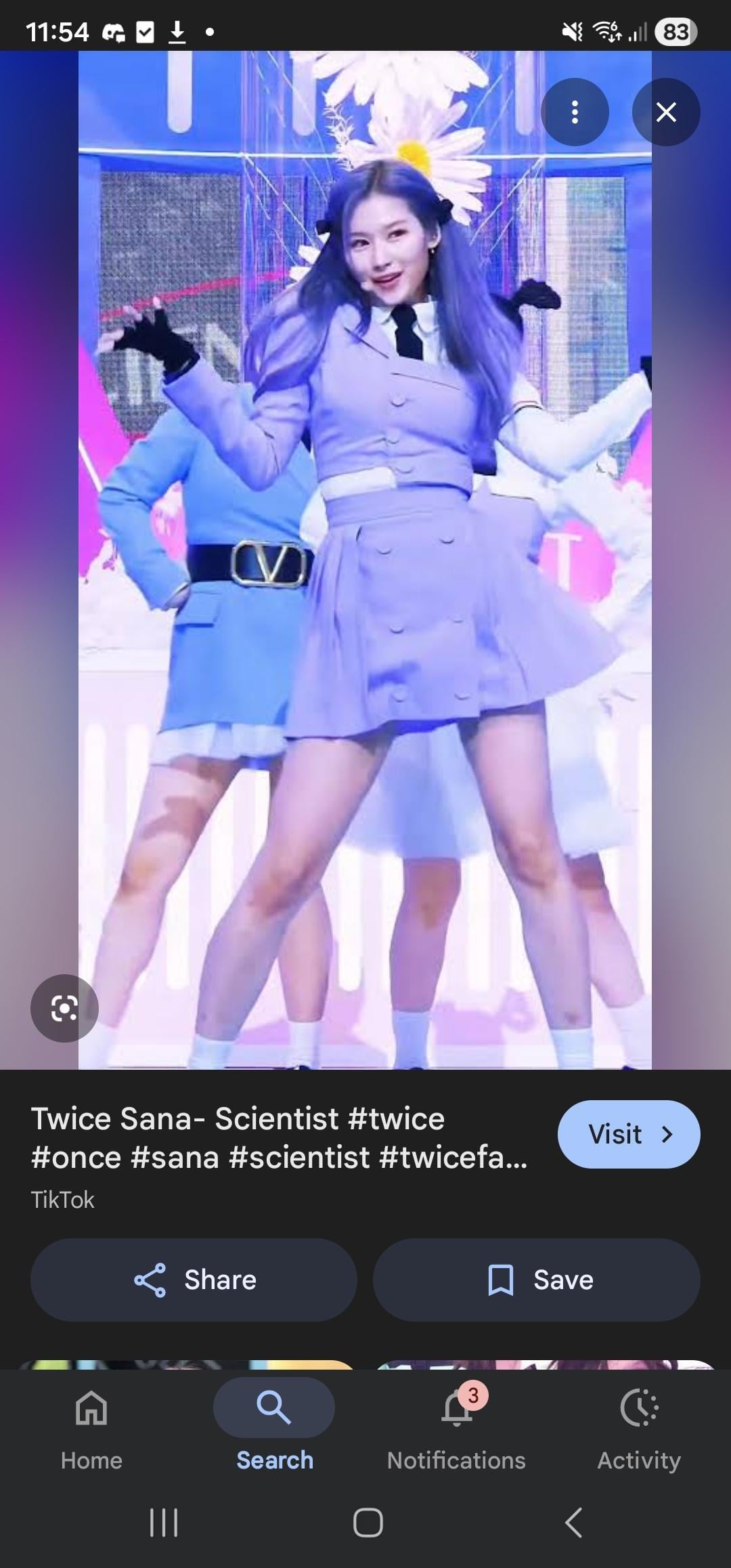Open the three-dot overflow menu
The image size is (731, 1568).
tap(575, 112)
